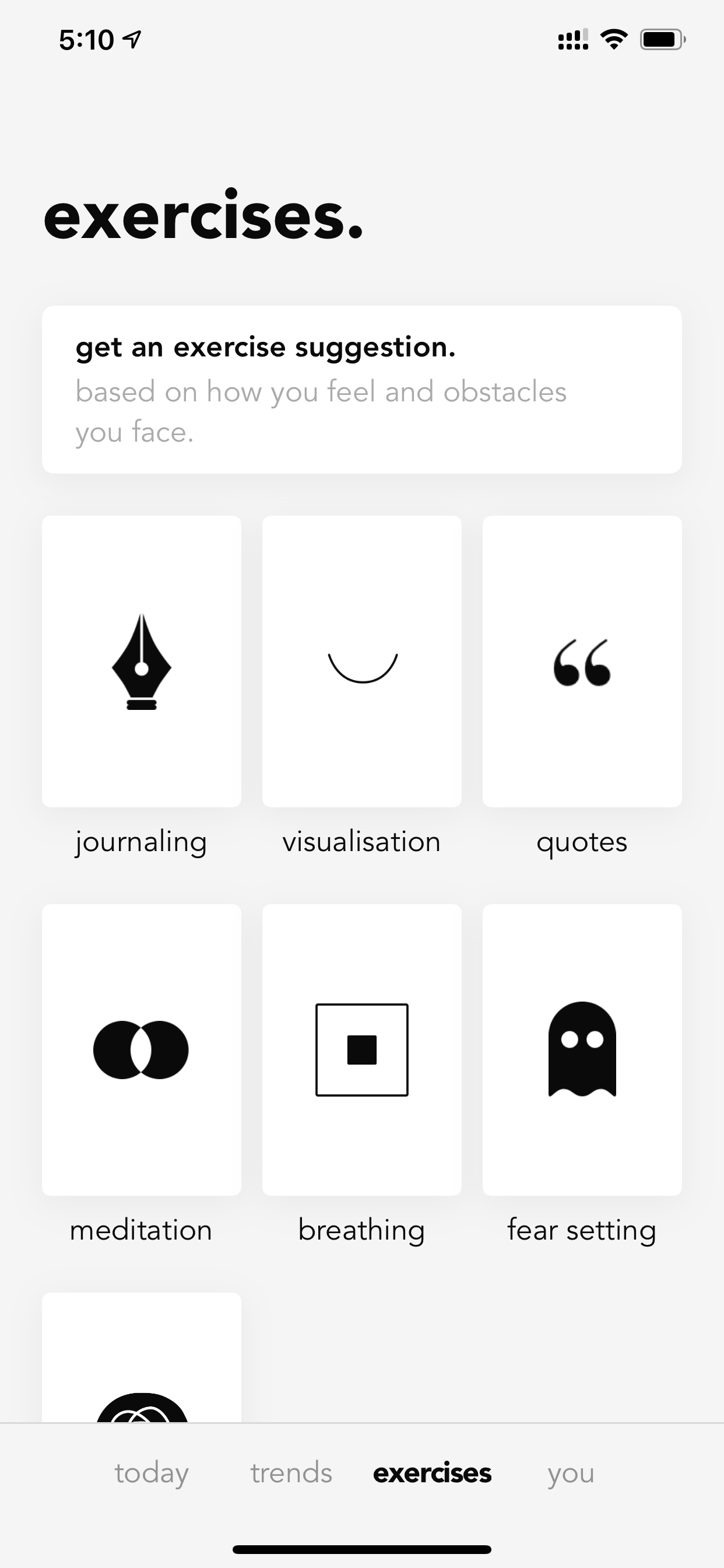Launch the breathing exercise

click(x=361, y=1049)
